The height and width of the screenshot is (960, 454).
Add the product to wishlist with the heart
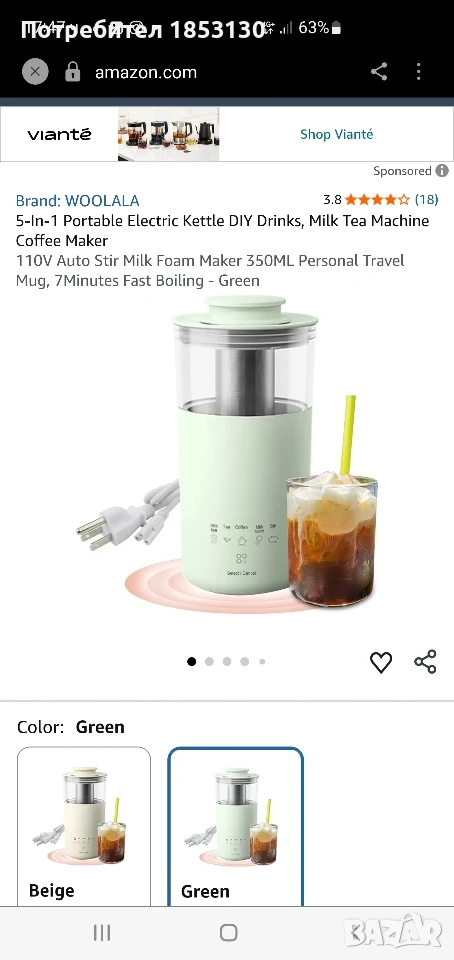click(x=381, y=662)
